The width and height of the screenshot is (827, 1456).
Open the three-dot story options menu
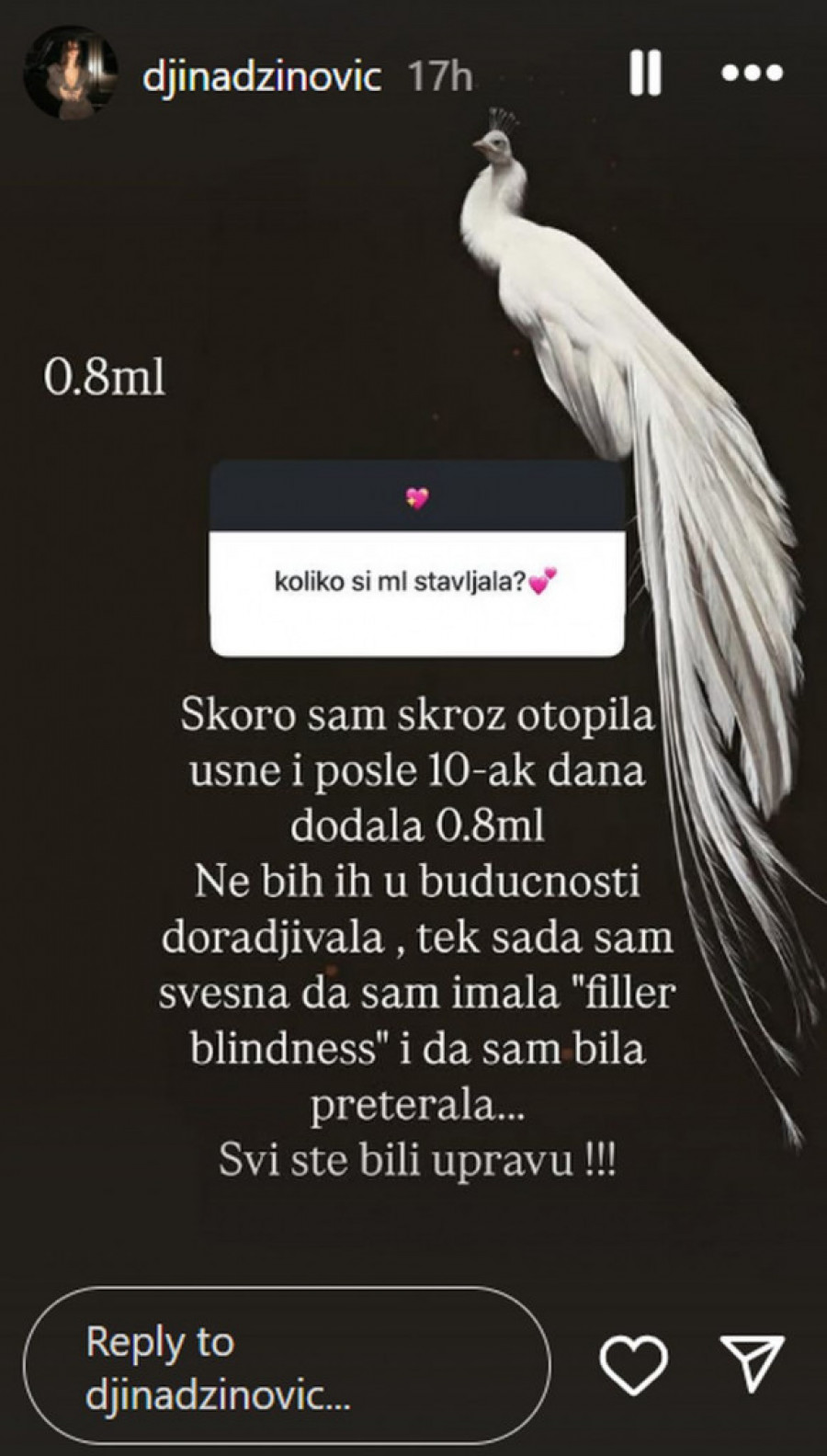coord(753,73)
